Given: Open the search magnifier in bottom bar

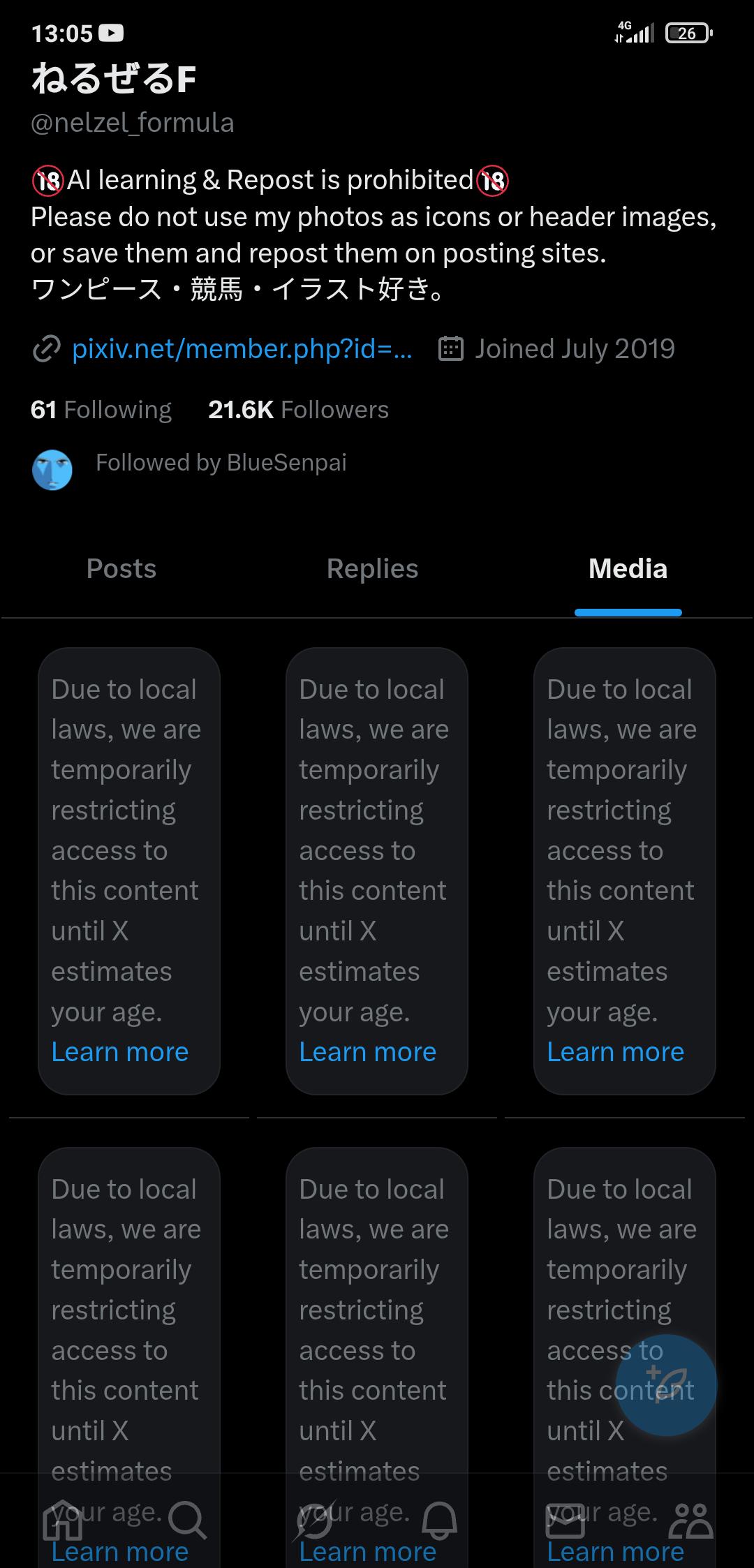Looking at the screenshot, I should [187, 1521].
